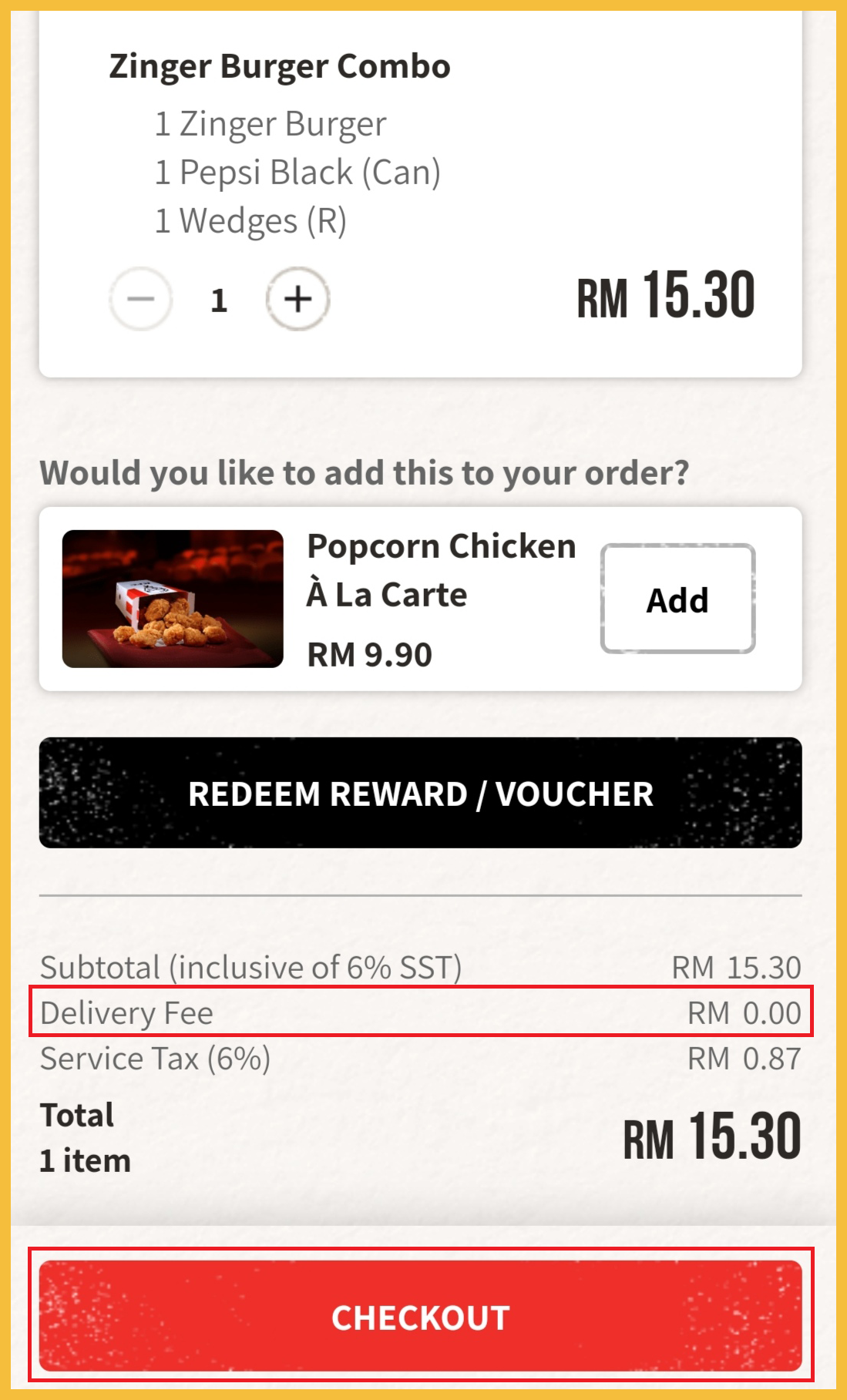Decrease Zinger Burger Combo quantity

point(141,299)
